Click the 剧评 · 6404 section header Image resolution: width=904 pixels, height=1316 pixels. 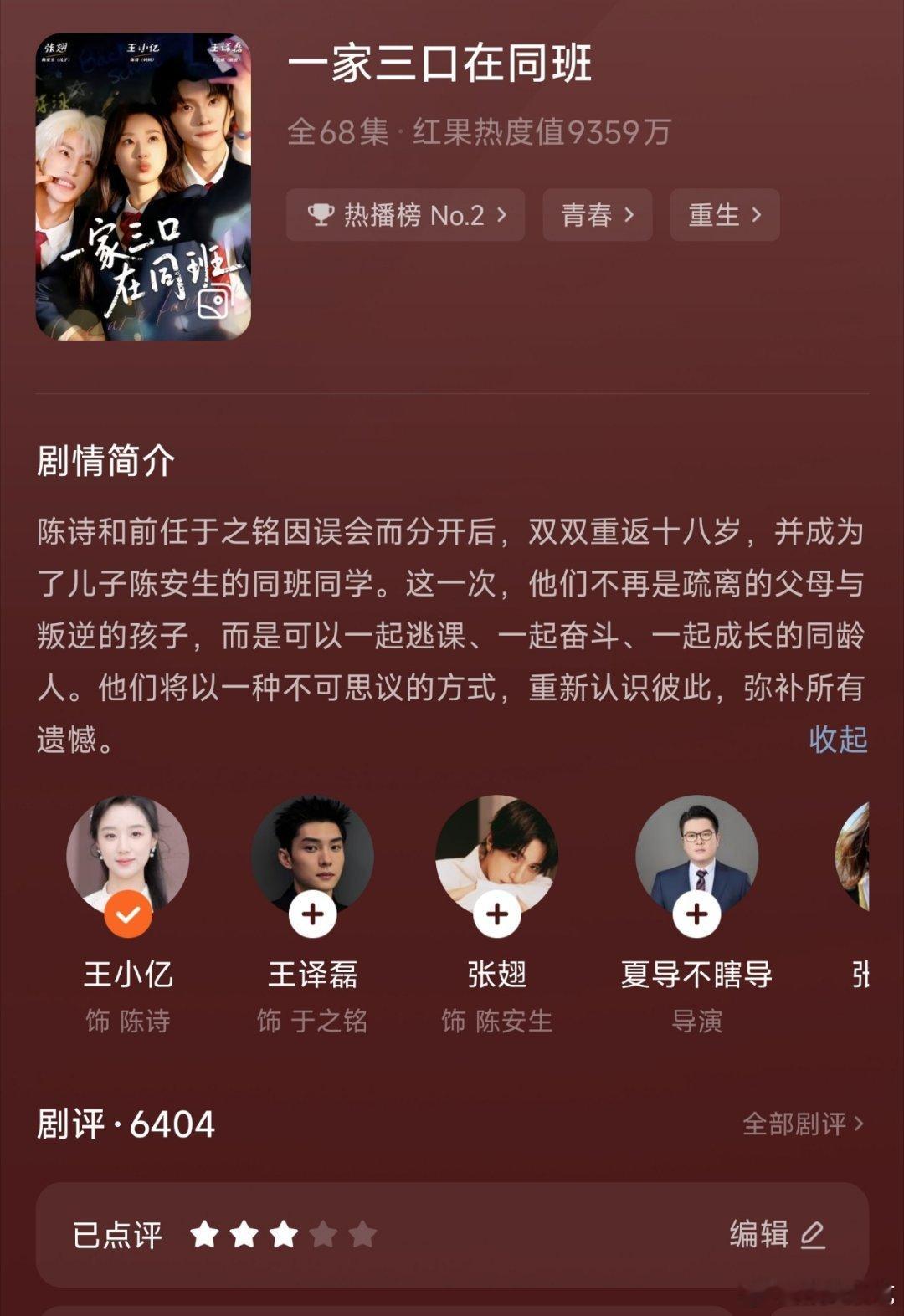coord(126,1124)
